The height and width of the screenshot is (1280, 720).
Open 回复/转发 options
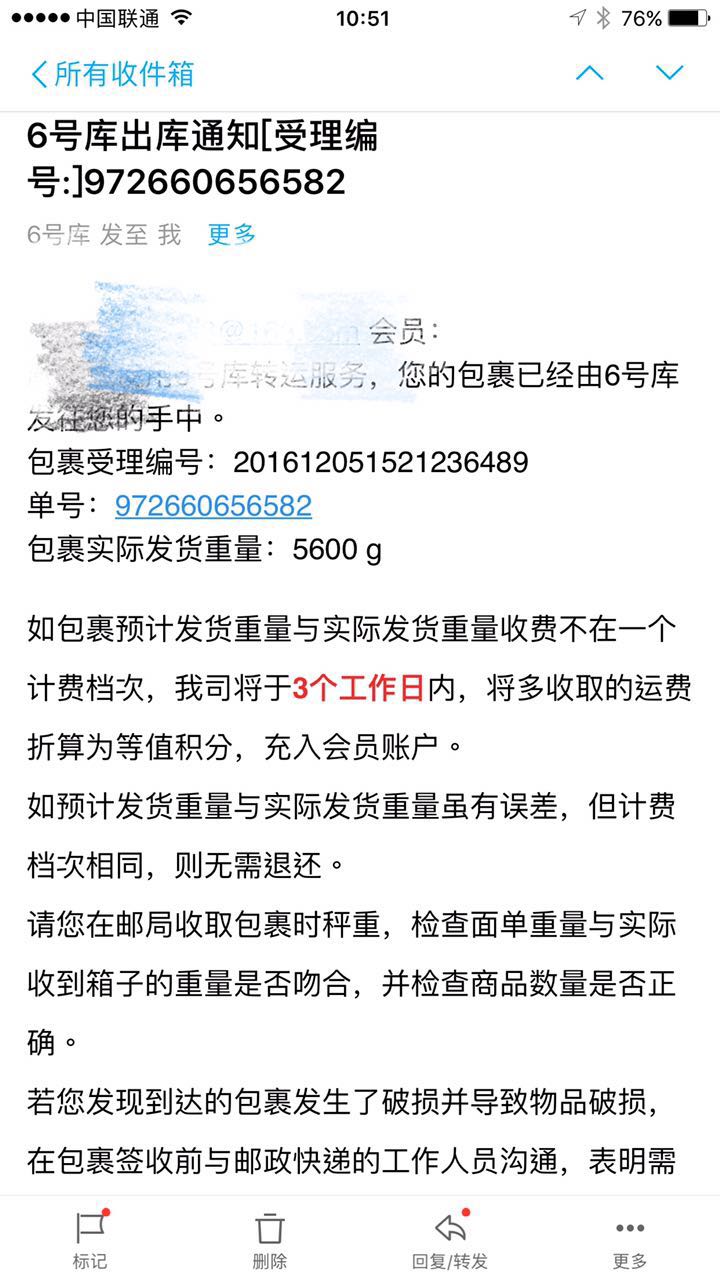click(450, 1238)
